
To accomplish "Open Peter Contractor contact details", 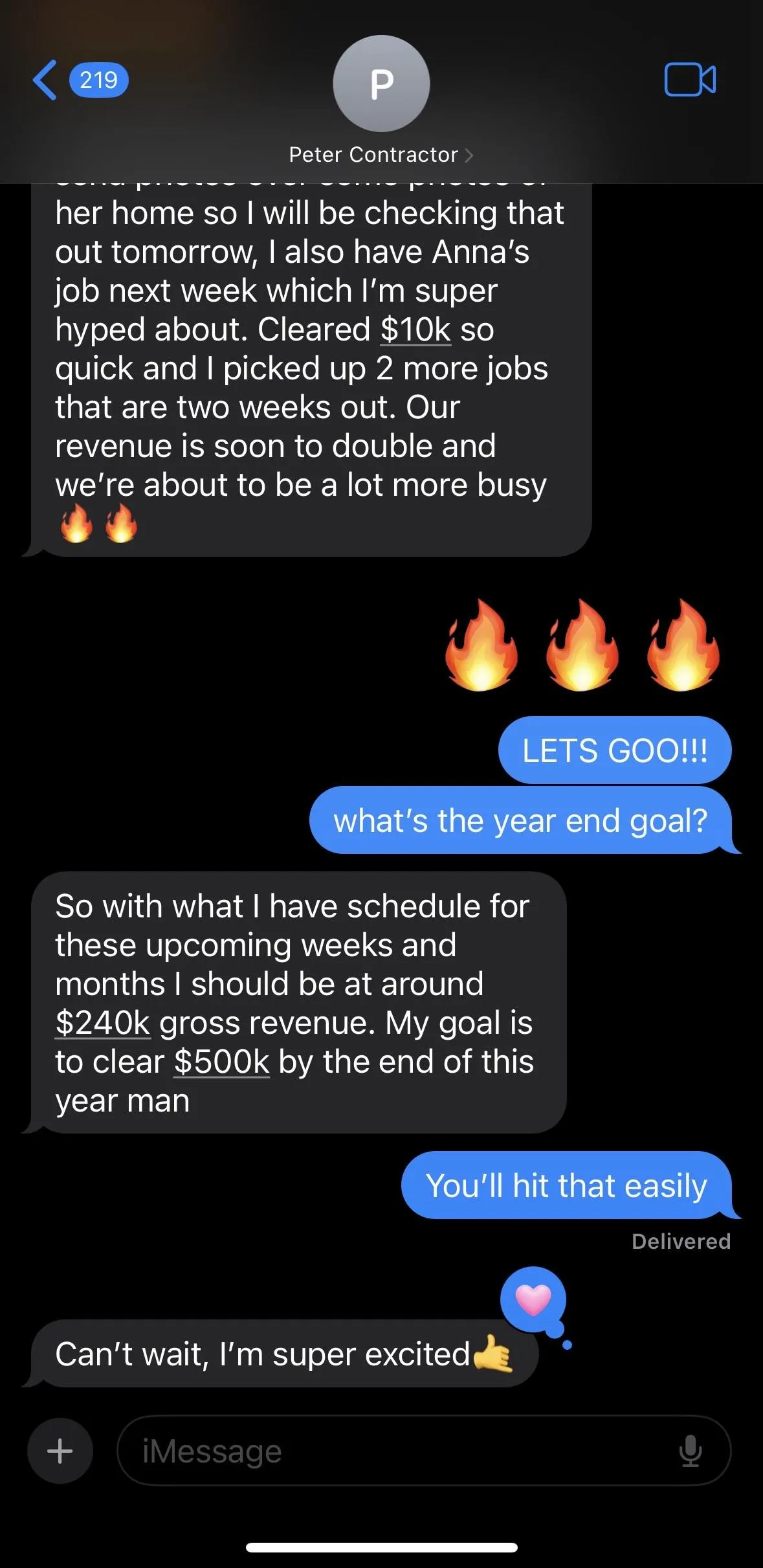I will click(381, 155).
